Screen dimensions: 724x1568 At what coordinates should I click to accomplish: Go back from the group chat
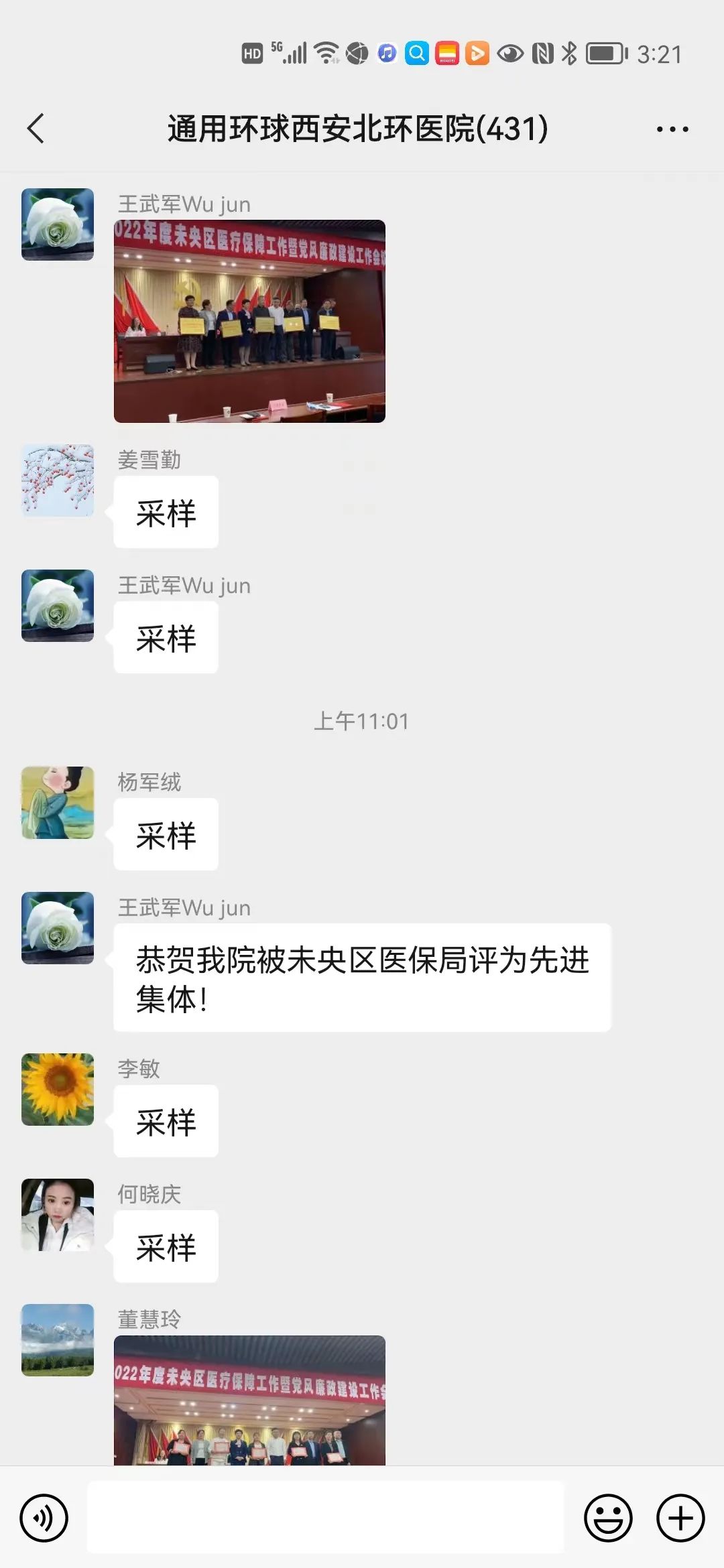pos(36,129)
